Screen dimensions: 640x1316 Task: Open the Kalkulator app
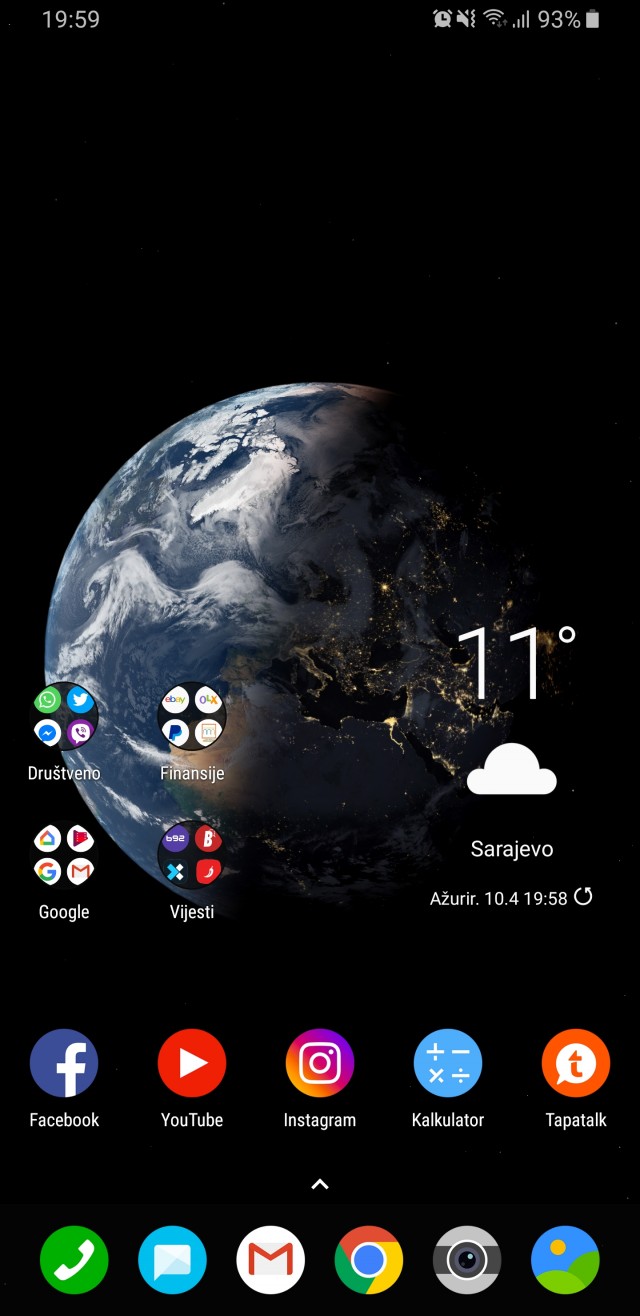448,1063
